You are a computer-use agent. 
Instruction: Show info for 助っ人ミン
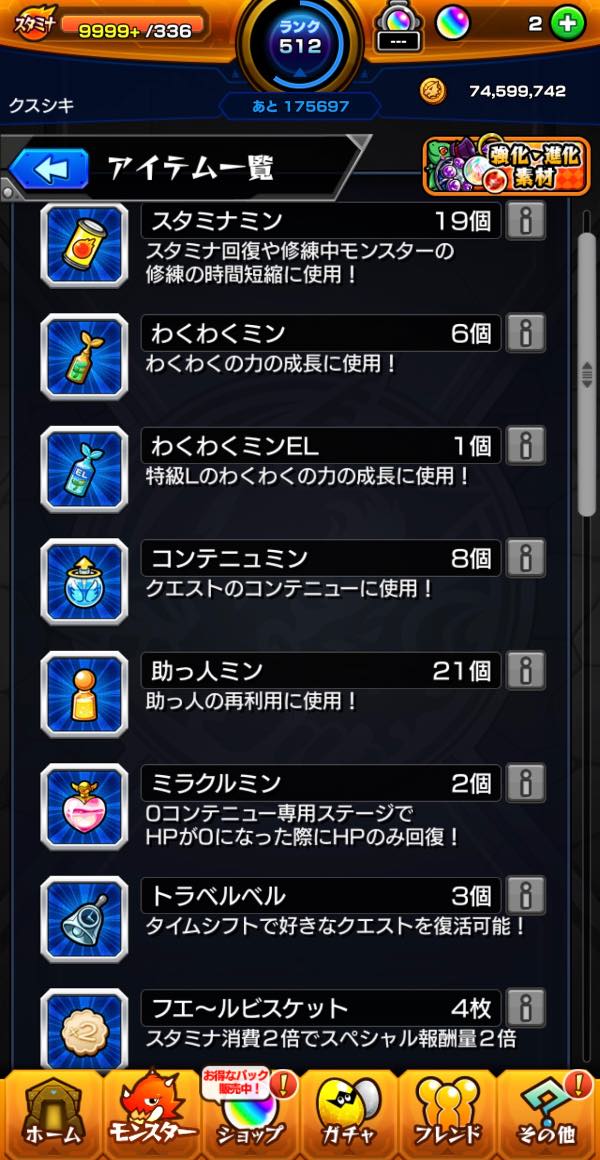click(525, 670)
